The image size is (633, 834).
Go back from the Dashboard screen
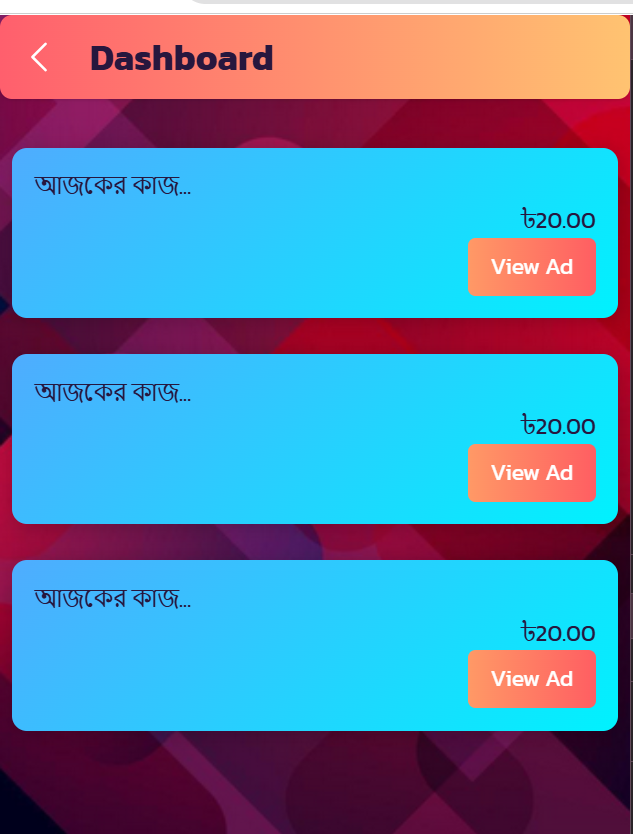pyautogui.click(x=39, y=58)
